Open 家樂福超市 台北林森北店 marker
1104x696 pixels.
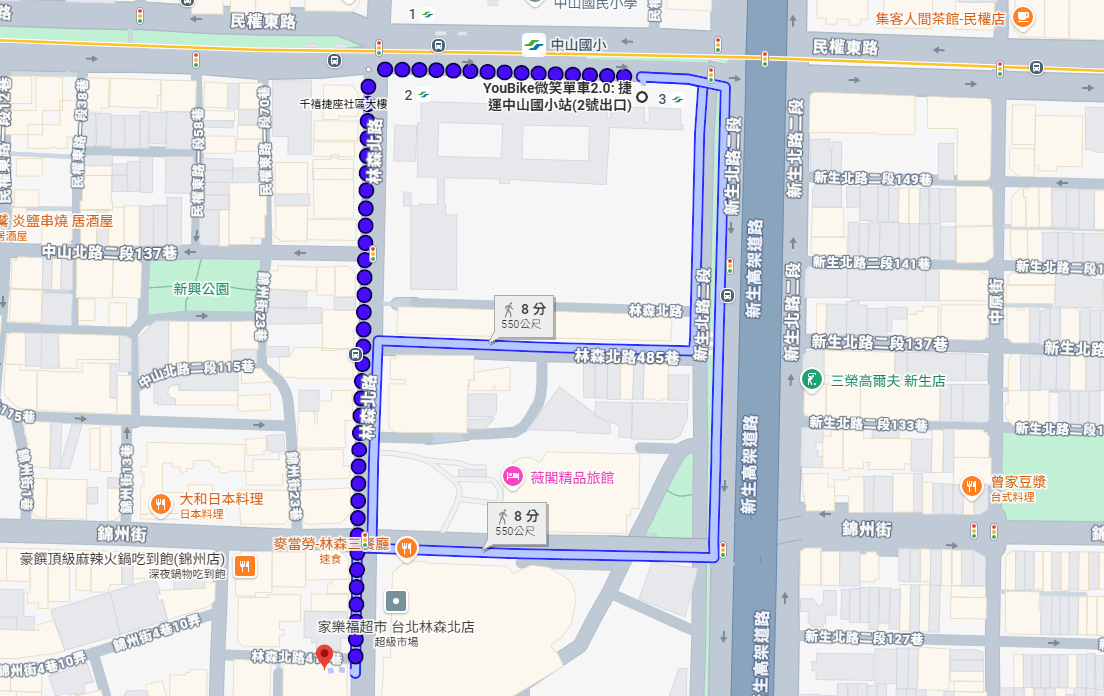pyautogui.click(x=397, y=601)
